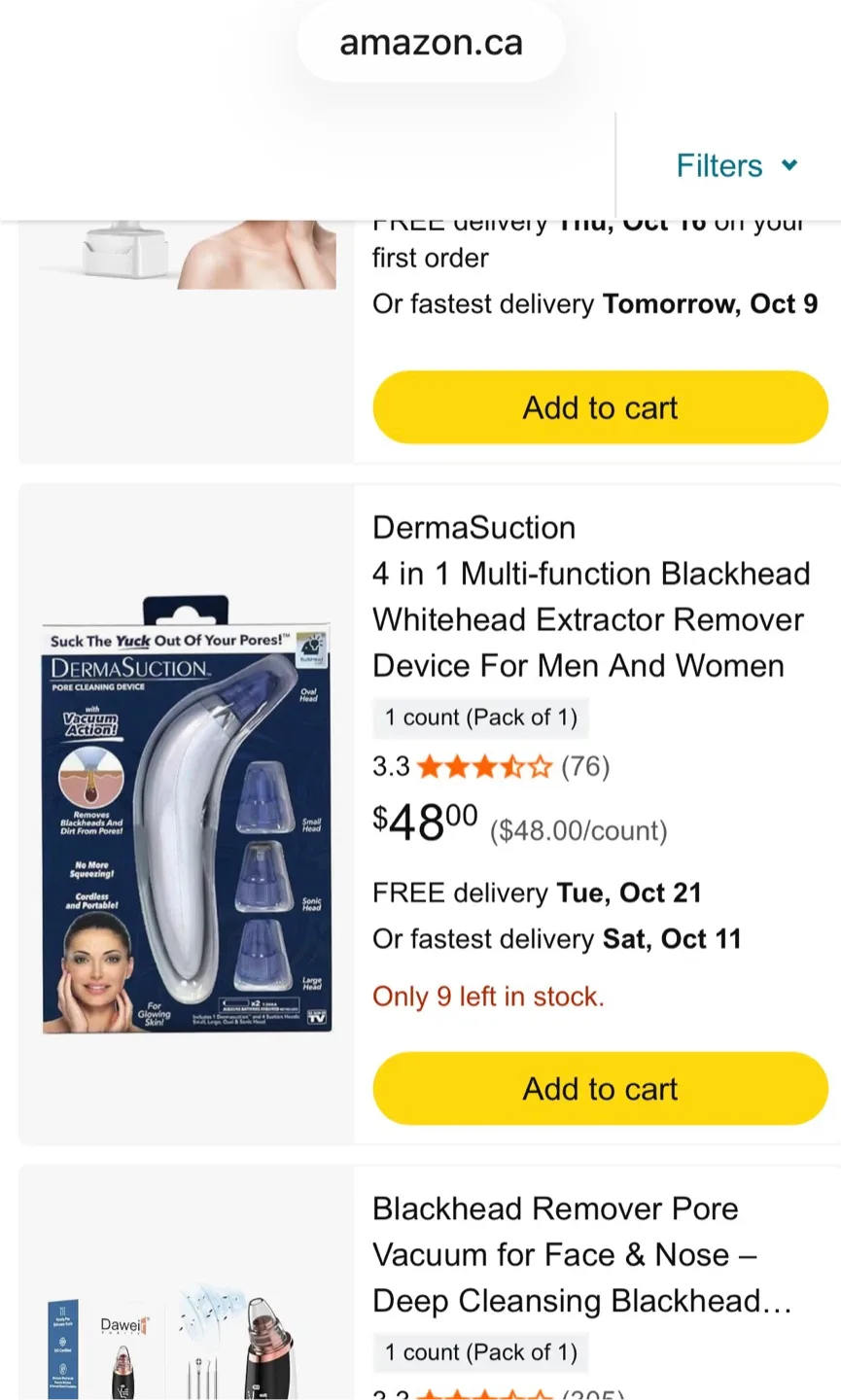Add the top product to cart
The image size is (841, 1400).
tap(599, 407)
